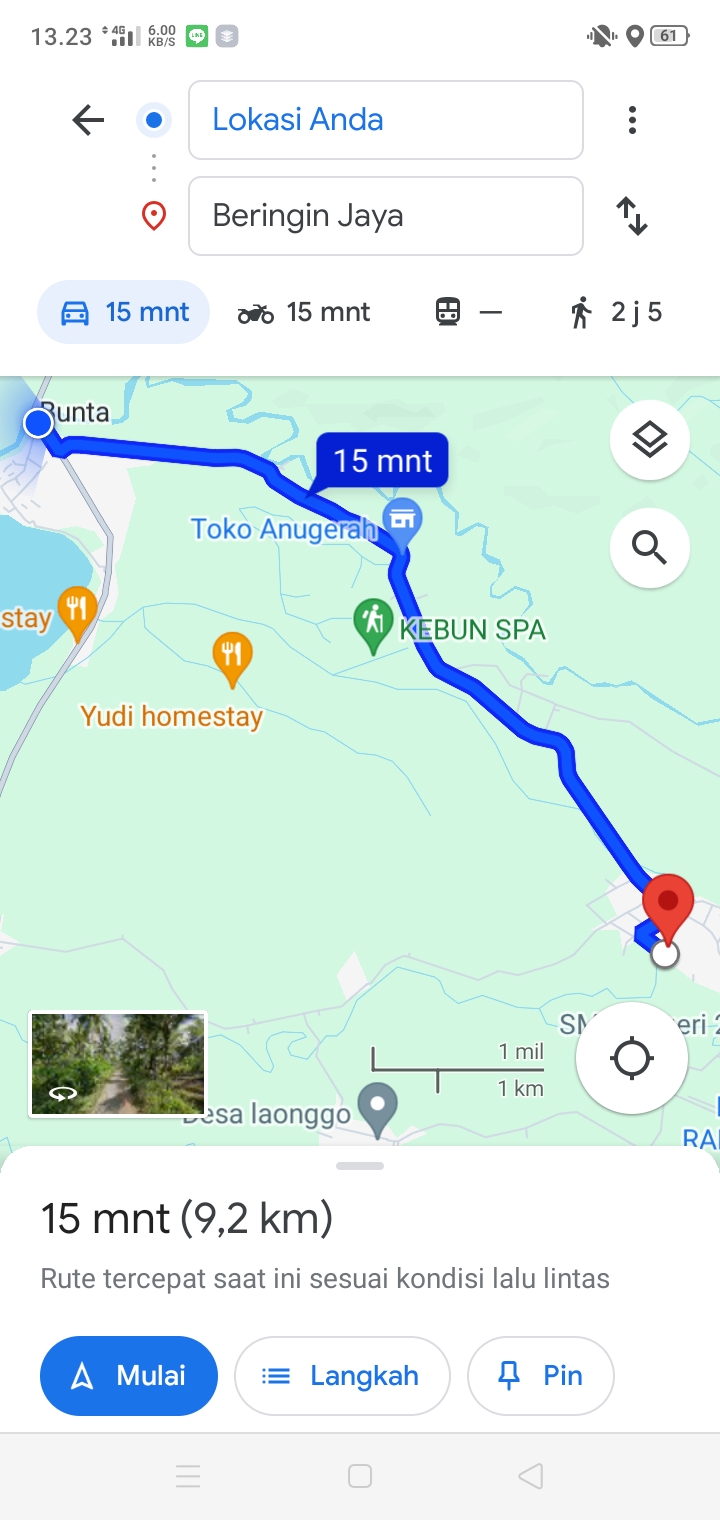720x1520 pixels.
Task: Switch to public transit mode
Action: [x=468, y=312]
